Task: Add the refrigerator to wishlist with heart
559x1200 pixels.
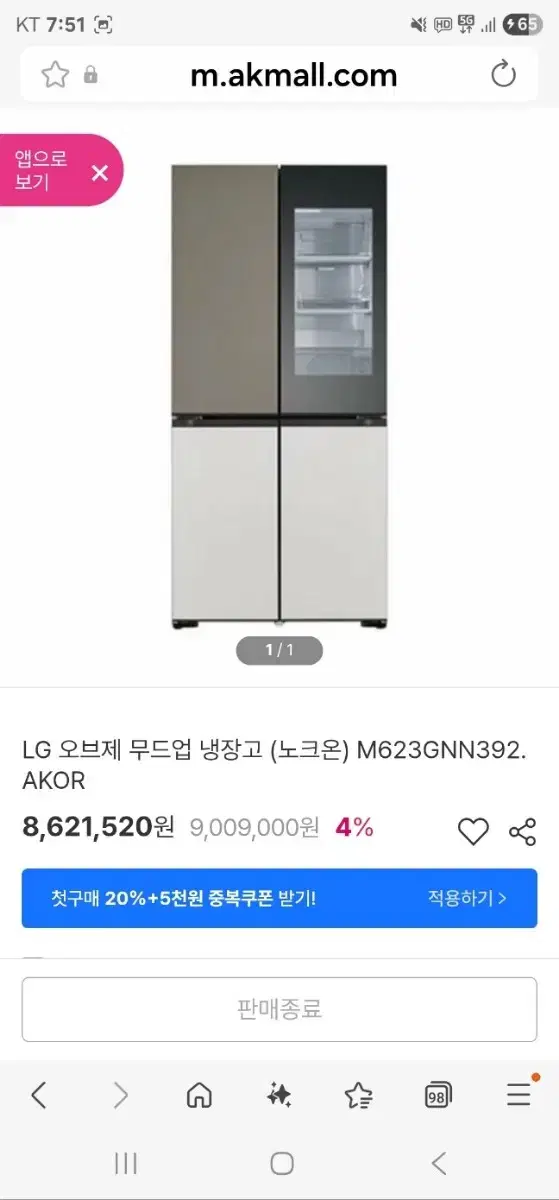Action: [473, 831]
